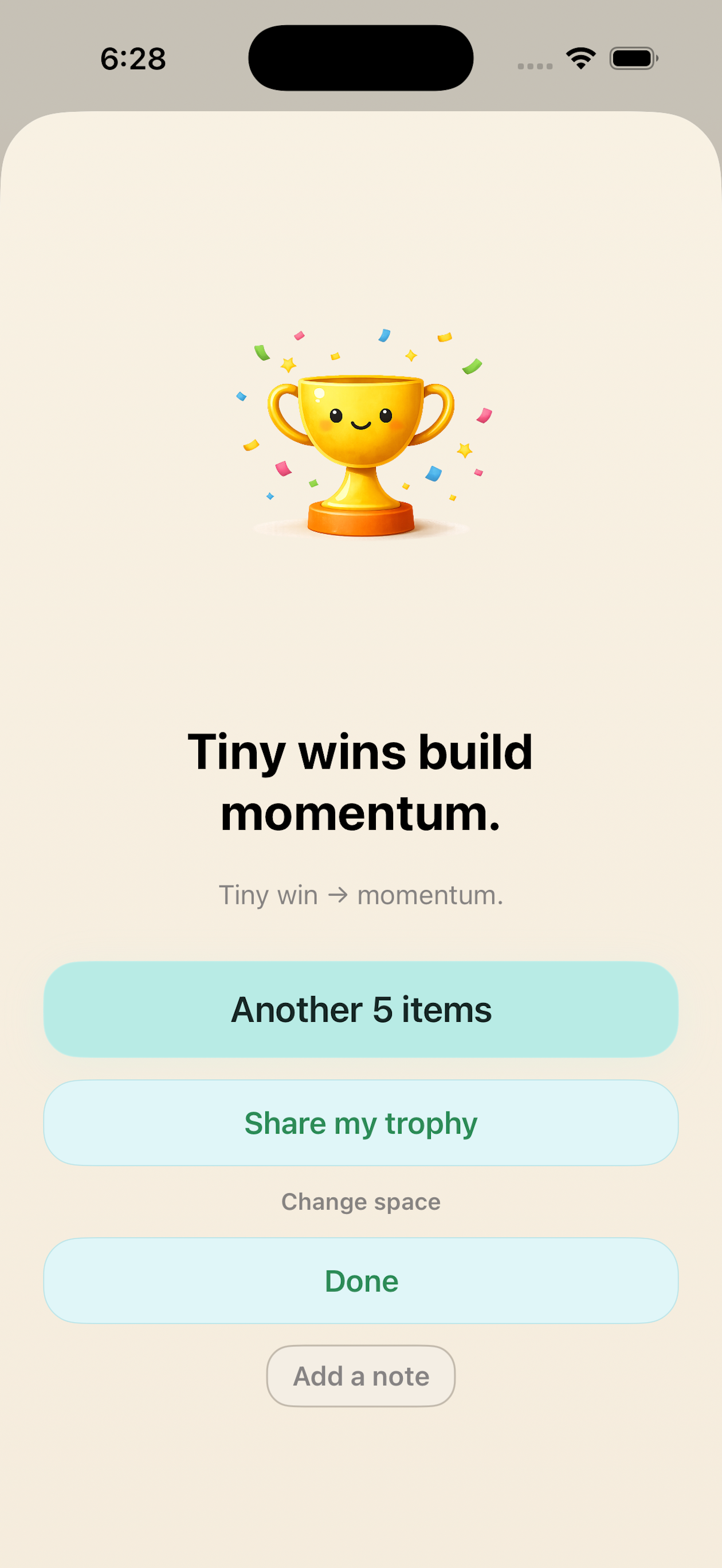Tap the Dynamic Island at the top
The height and width of the screenshot is (1568, 722).
361,57
